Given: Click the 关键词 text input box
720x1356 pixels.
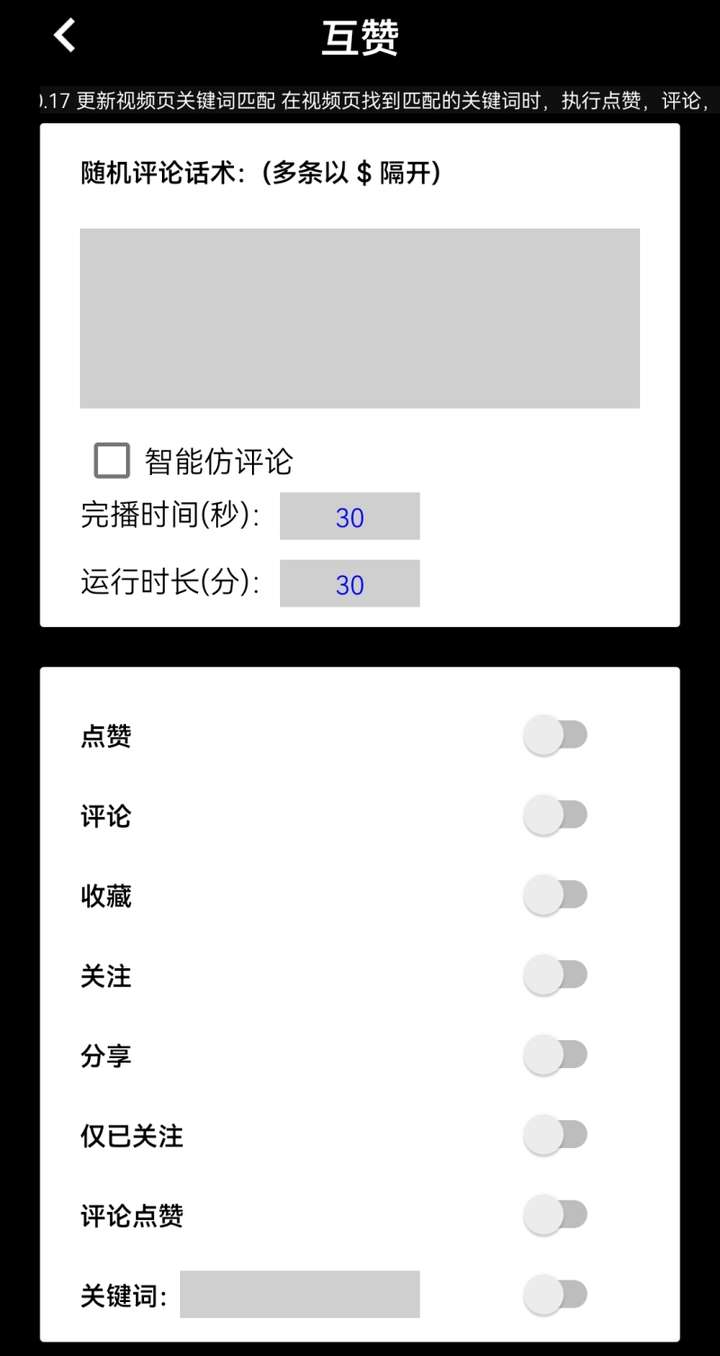Looking at the screenshot, I should point(300,1295).
